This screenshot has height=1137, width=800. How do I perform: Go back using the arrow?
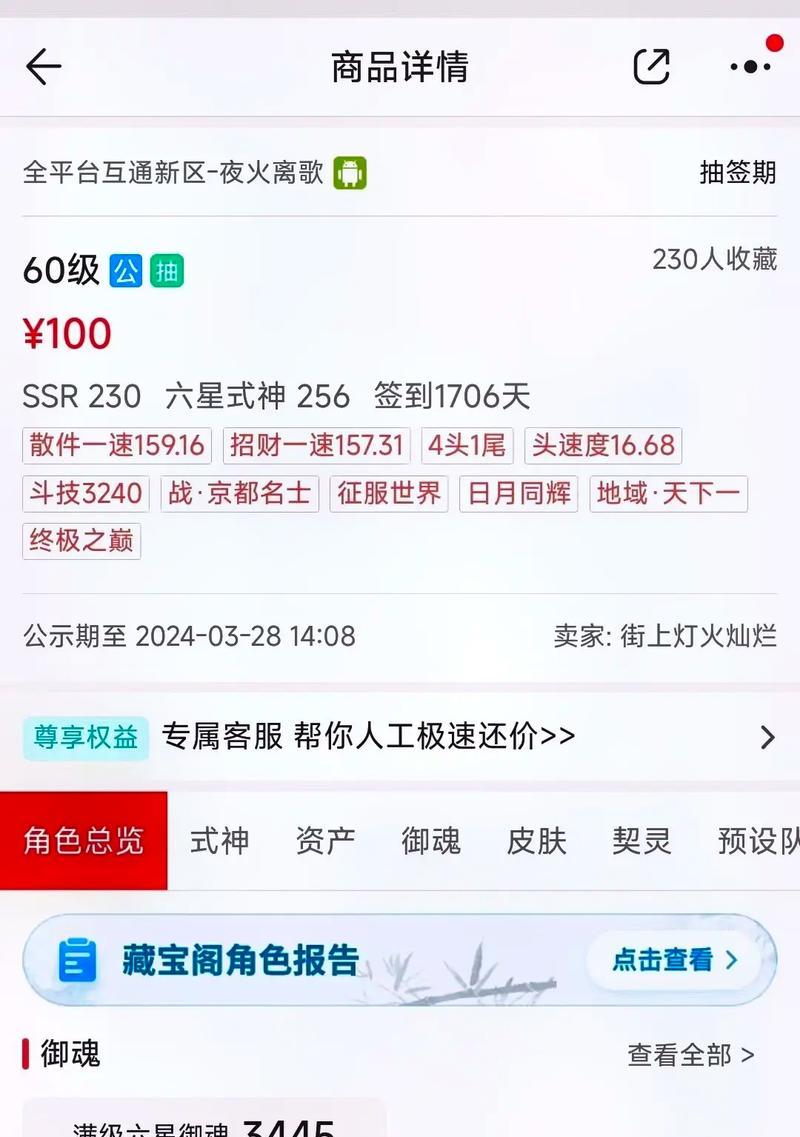44,67
